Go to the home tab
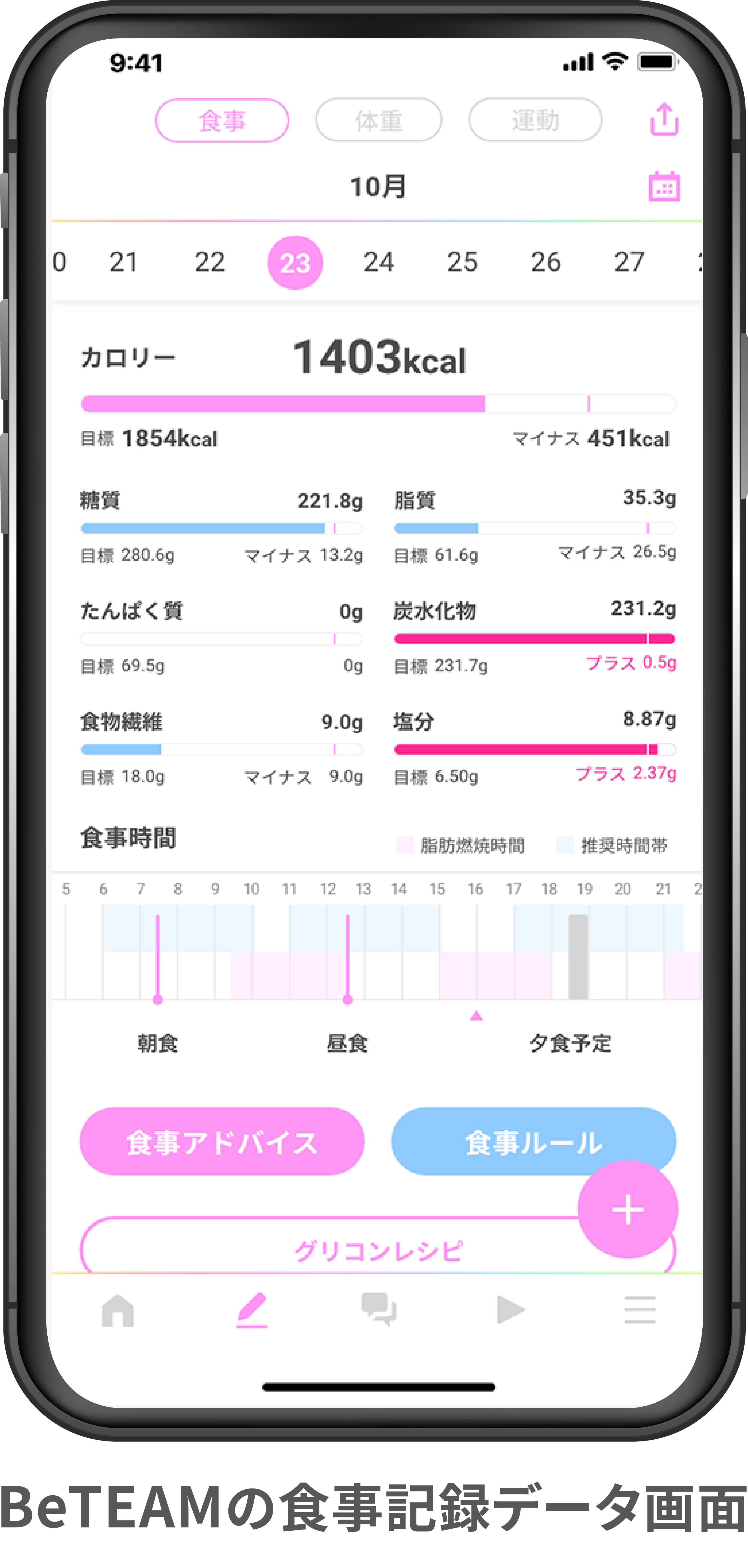The height and width of the screenshot is (1568, 748). point(117,1310)
